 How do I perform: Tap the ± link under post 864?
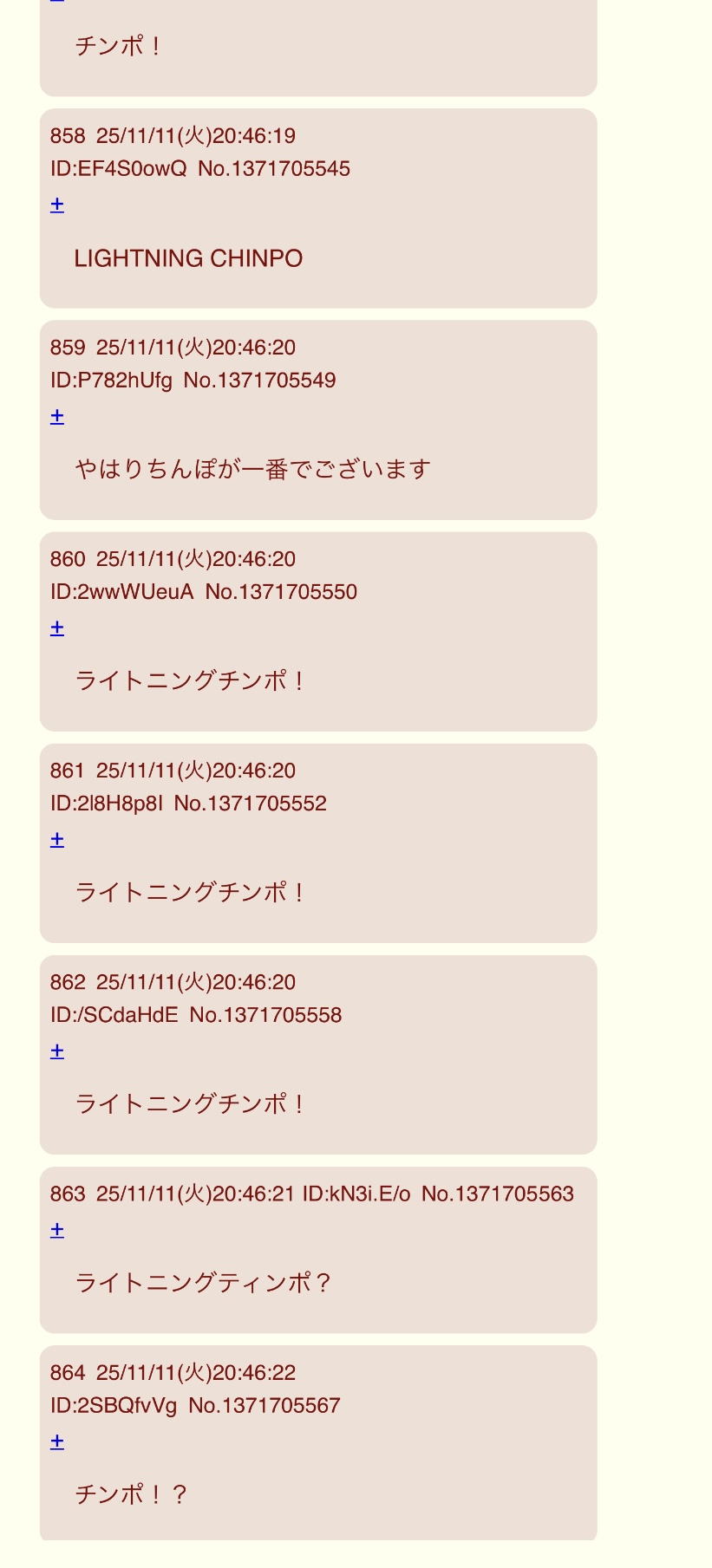(x=57, y=1441)
